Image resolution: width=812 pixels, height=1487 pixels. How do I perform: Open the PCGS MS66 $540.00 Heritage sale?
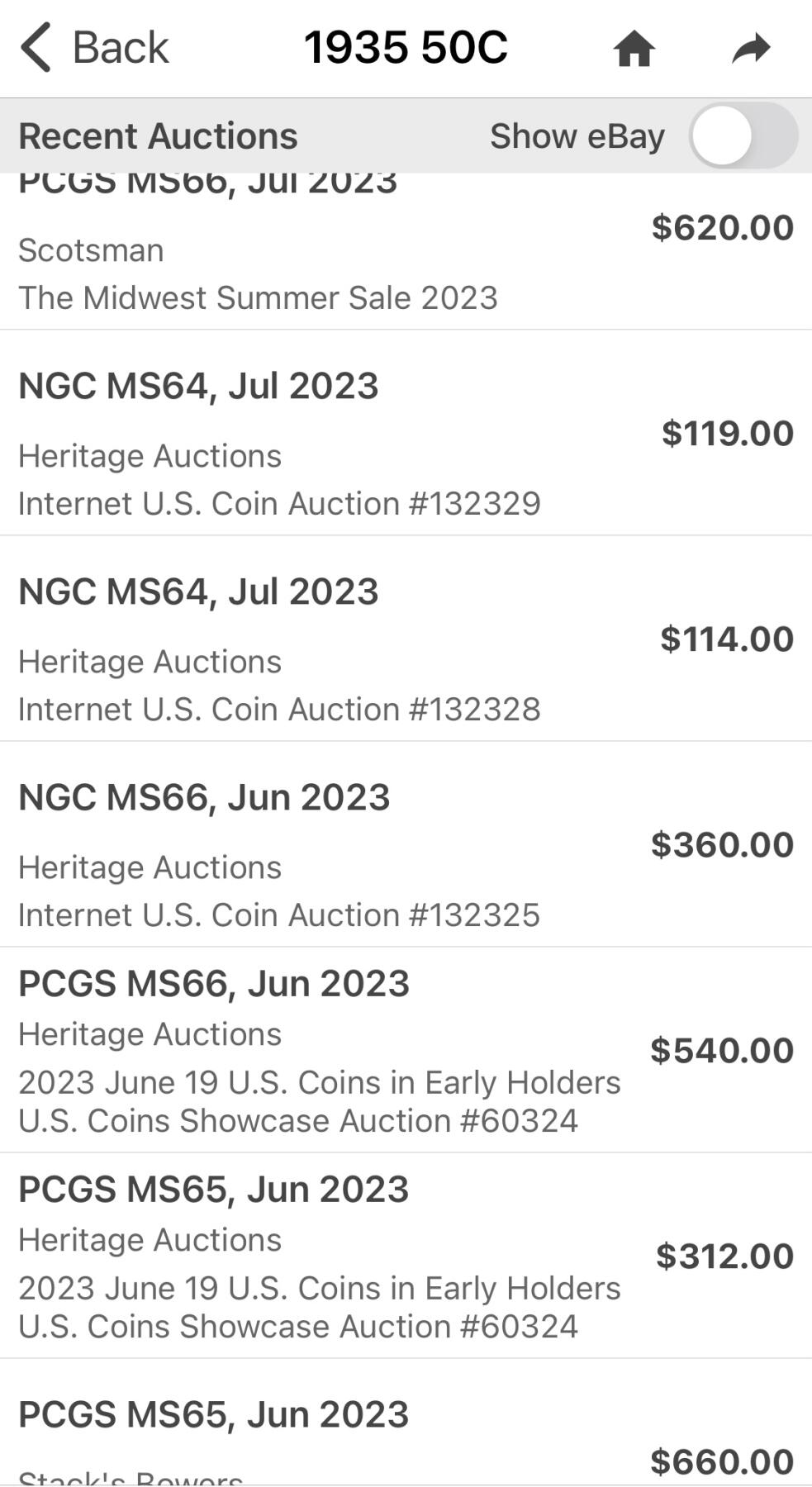[x=330, y=1049]
